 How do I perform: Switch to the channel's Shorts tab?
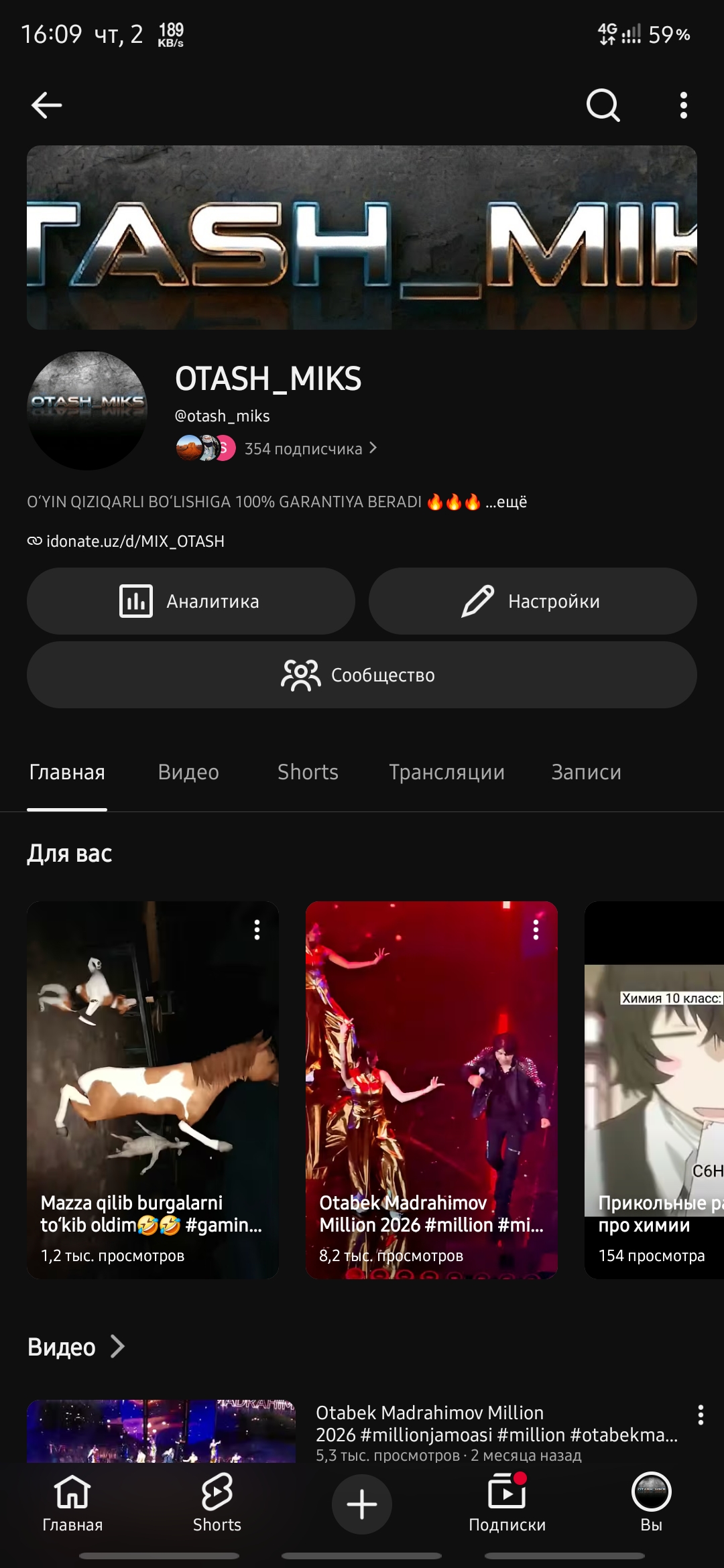click(308, 772)
